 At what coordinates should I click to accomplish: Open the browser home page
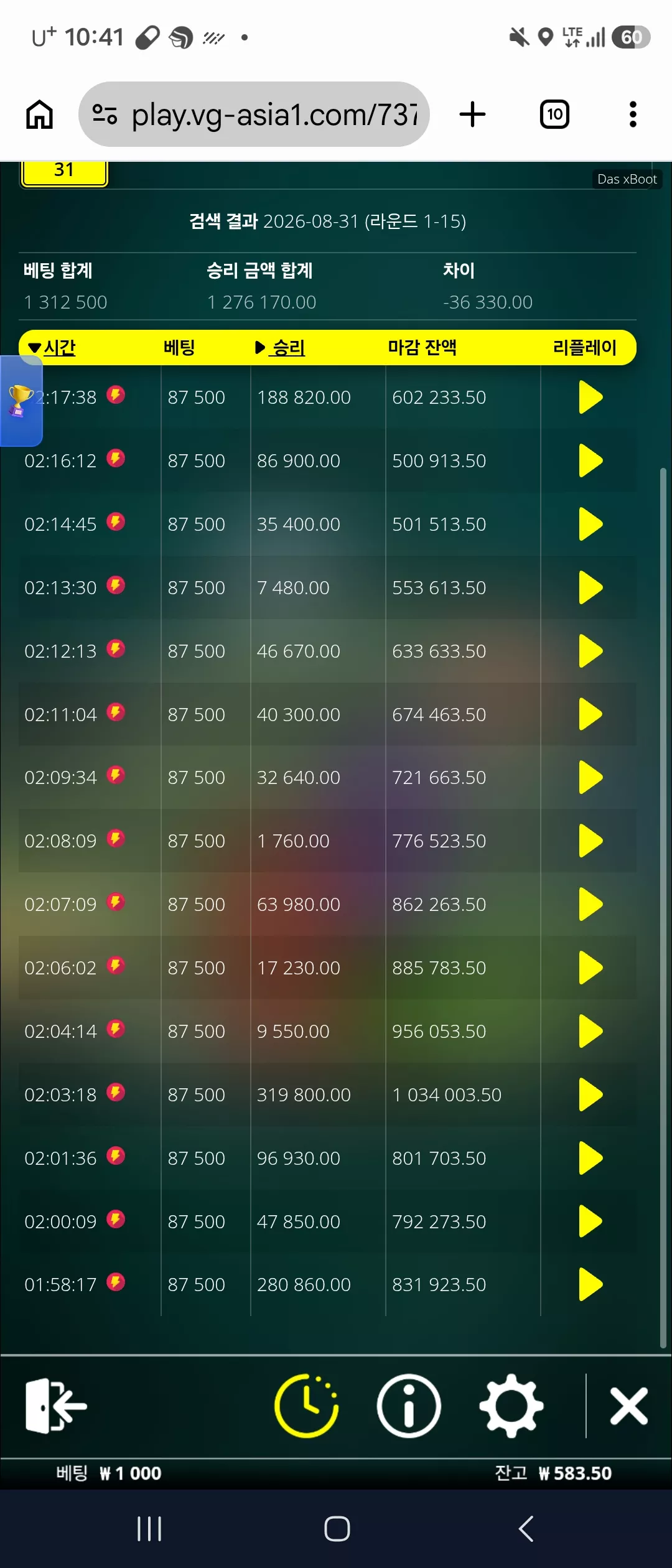click(x=39, y=114)
